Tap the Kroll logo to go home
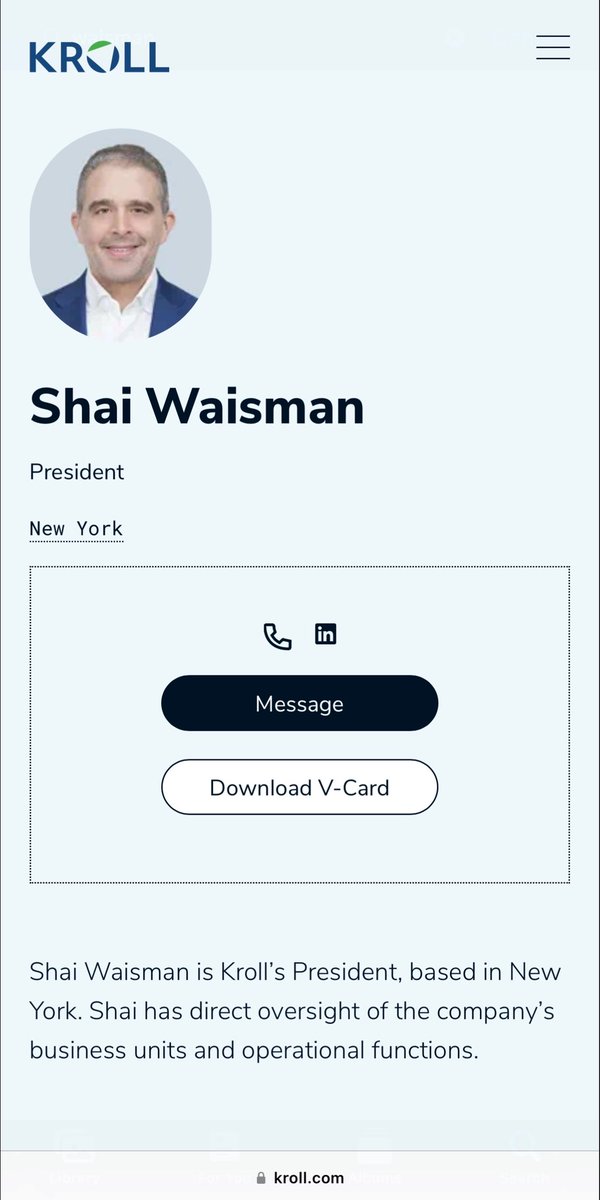 [x=99, y=56]
